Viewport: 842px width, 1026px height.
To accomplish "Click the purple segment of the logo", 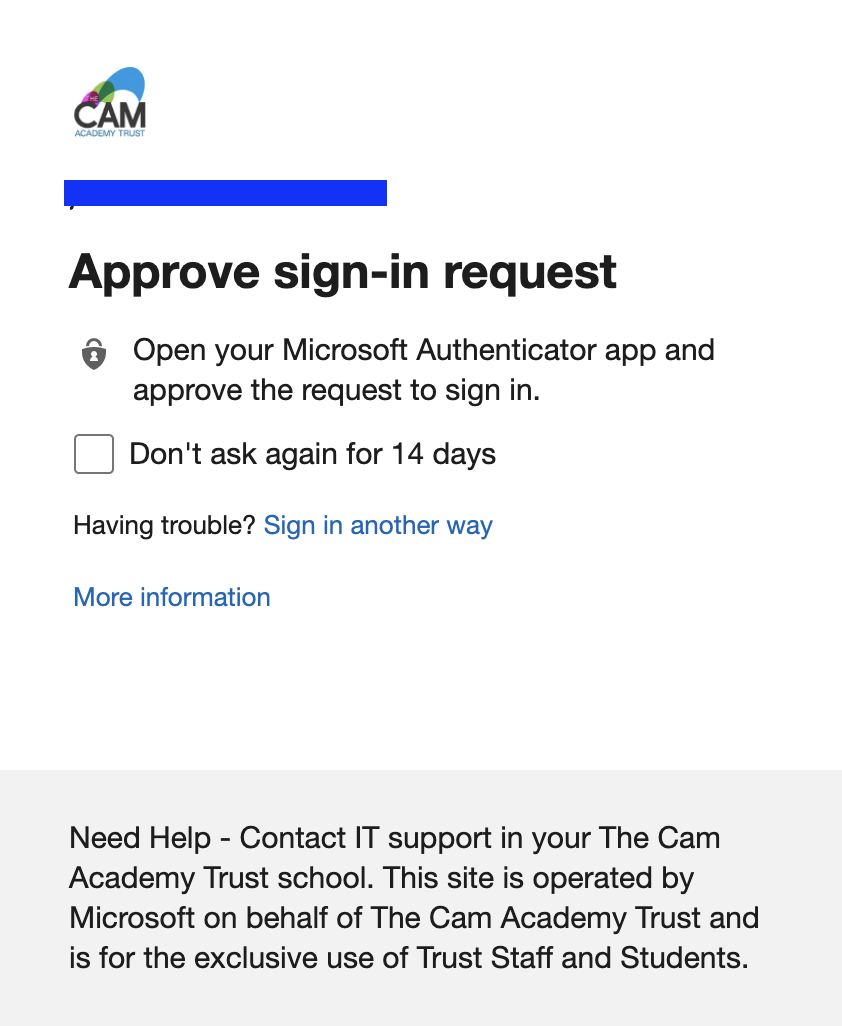I will (91, 99).
